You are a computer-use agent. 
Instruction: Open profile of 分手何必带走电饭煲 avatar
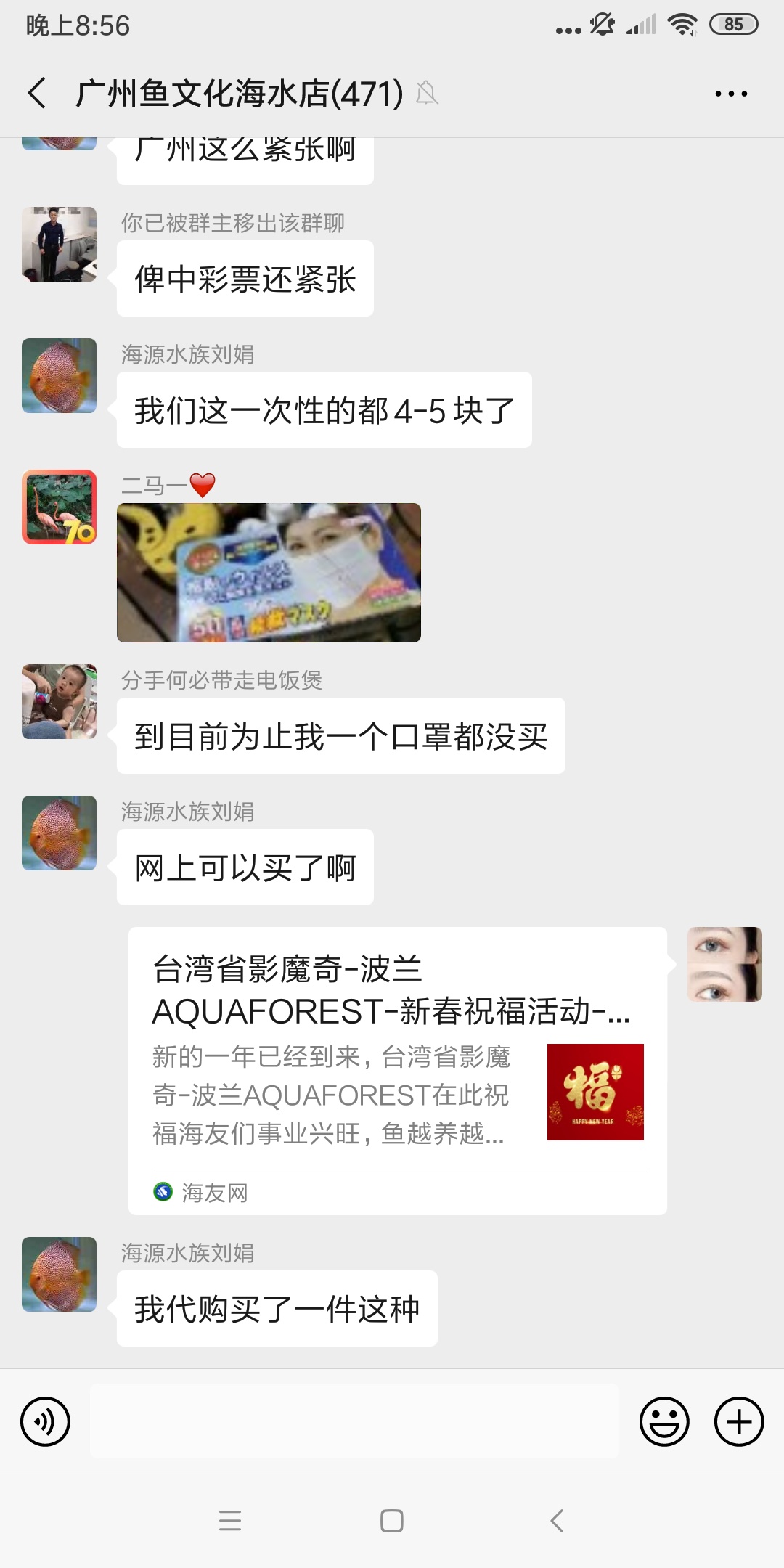pos(60,701)
